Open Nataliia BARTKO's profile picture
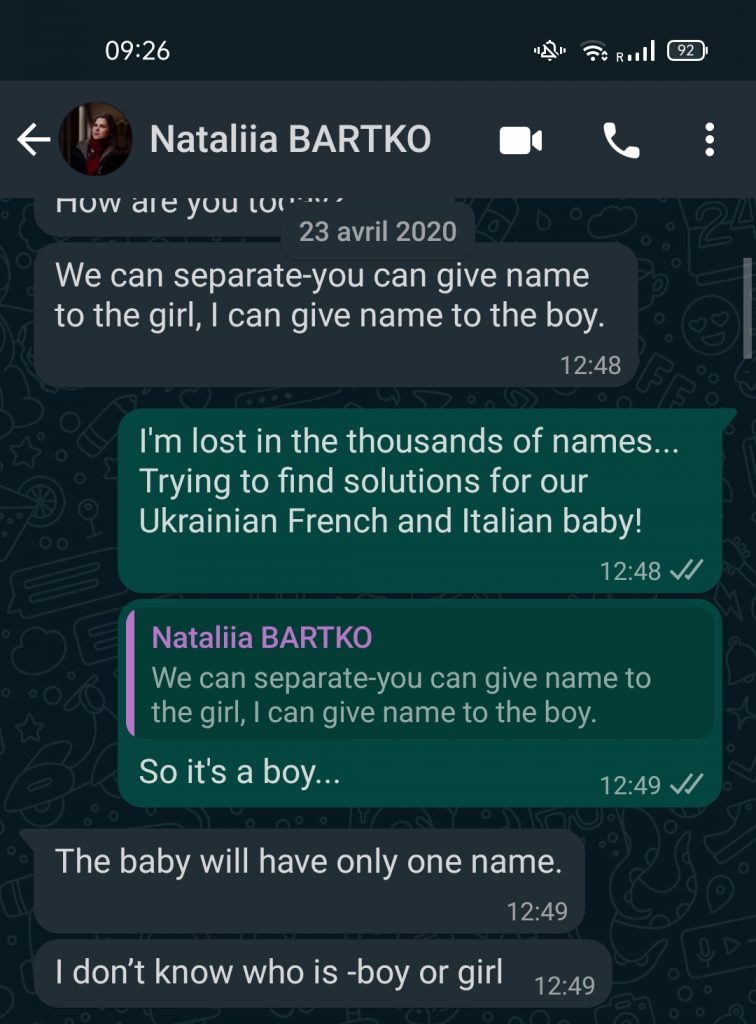This screenshot has width=756, height=1024. point(96,140)
